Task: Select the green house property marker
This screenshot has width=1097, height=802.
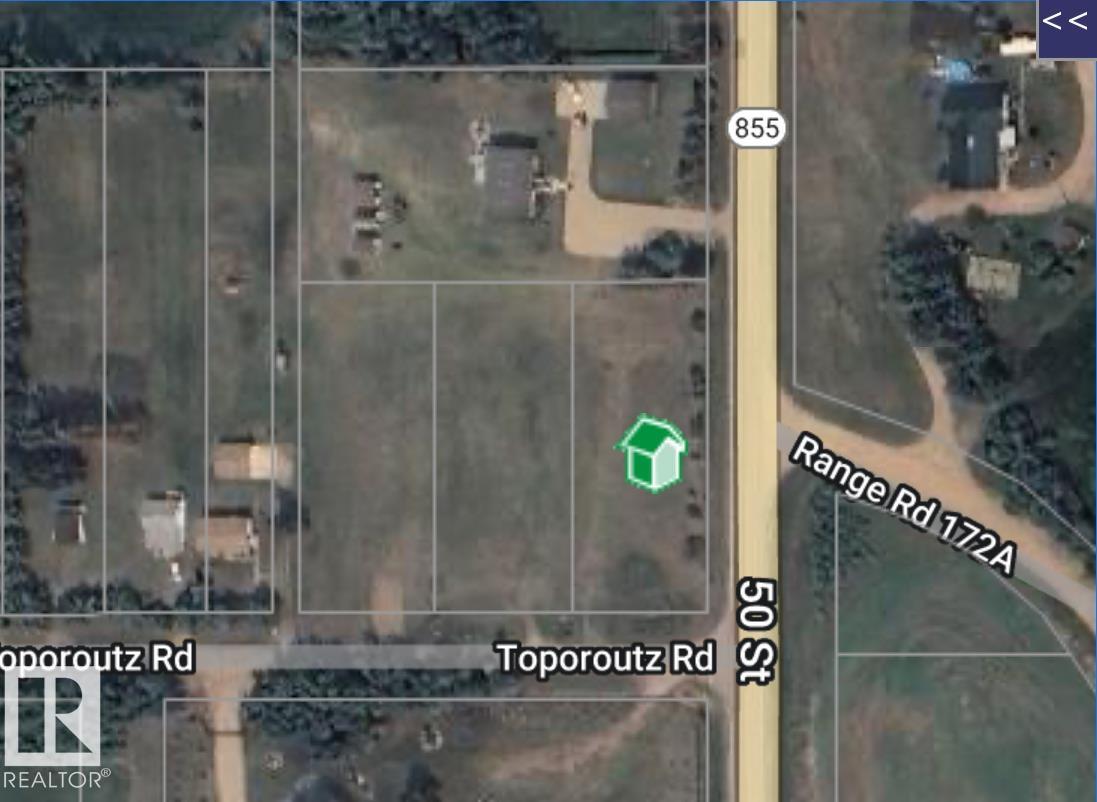Action: pos(653,456)
